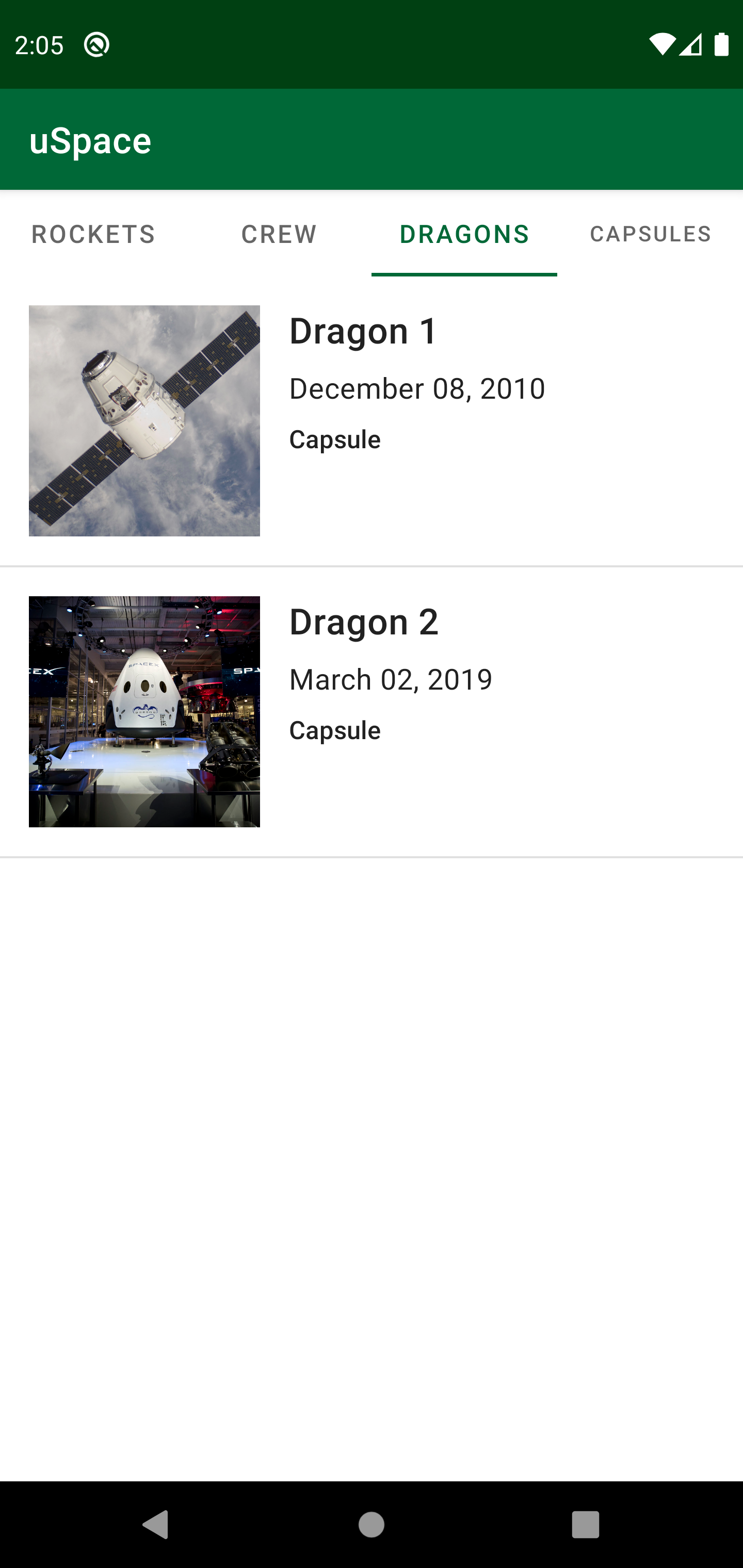The height and width of the screenshot is (1568, 743).
Task: Switch to the Crew tab
Action: 279,234
